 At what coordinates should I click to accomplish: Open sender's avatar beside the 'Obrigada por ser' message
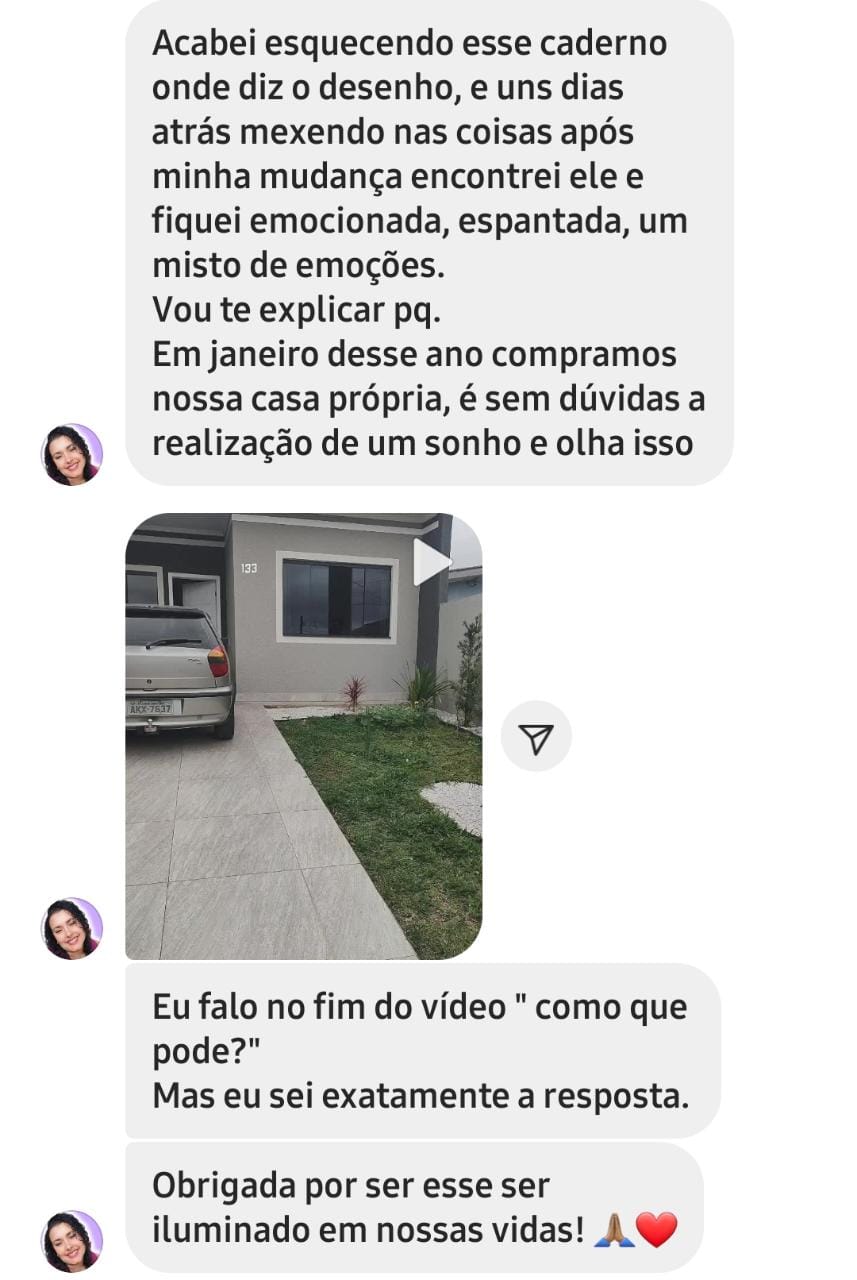[x=71, y=1240]
